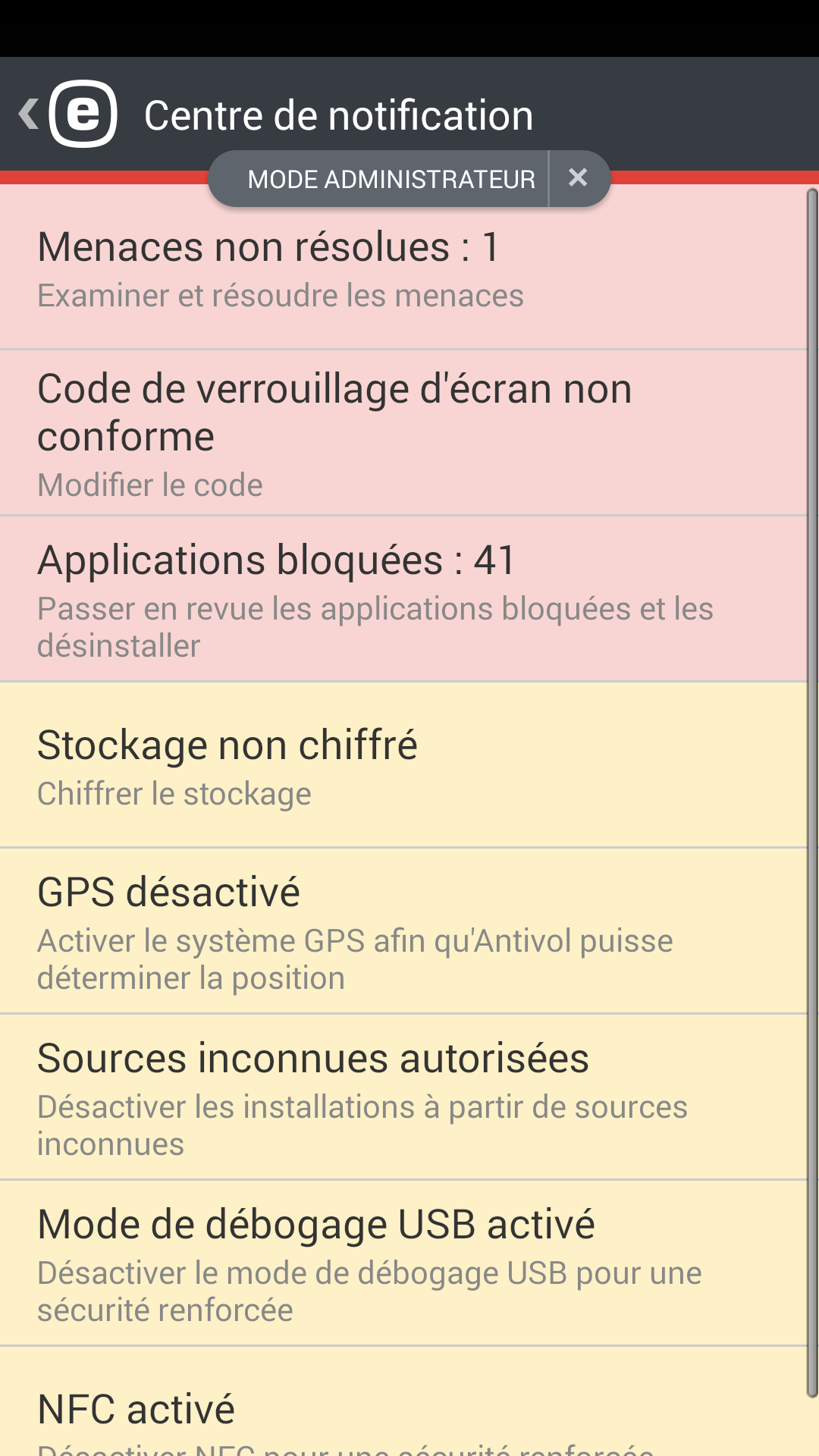This screenshot has height=1456, width=819.
Task: Open Mode de débogage USB activé
Action: tap(316, 1222)
